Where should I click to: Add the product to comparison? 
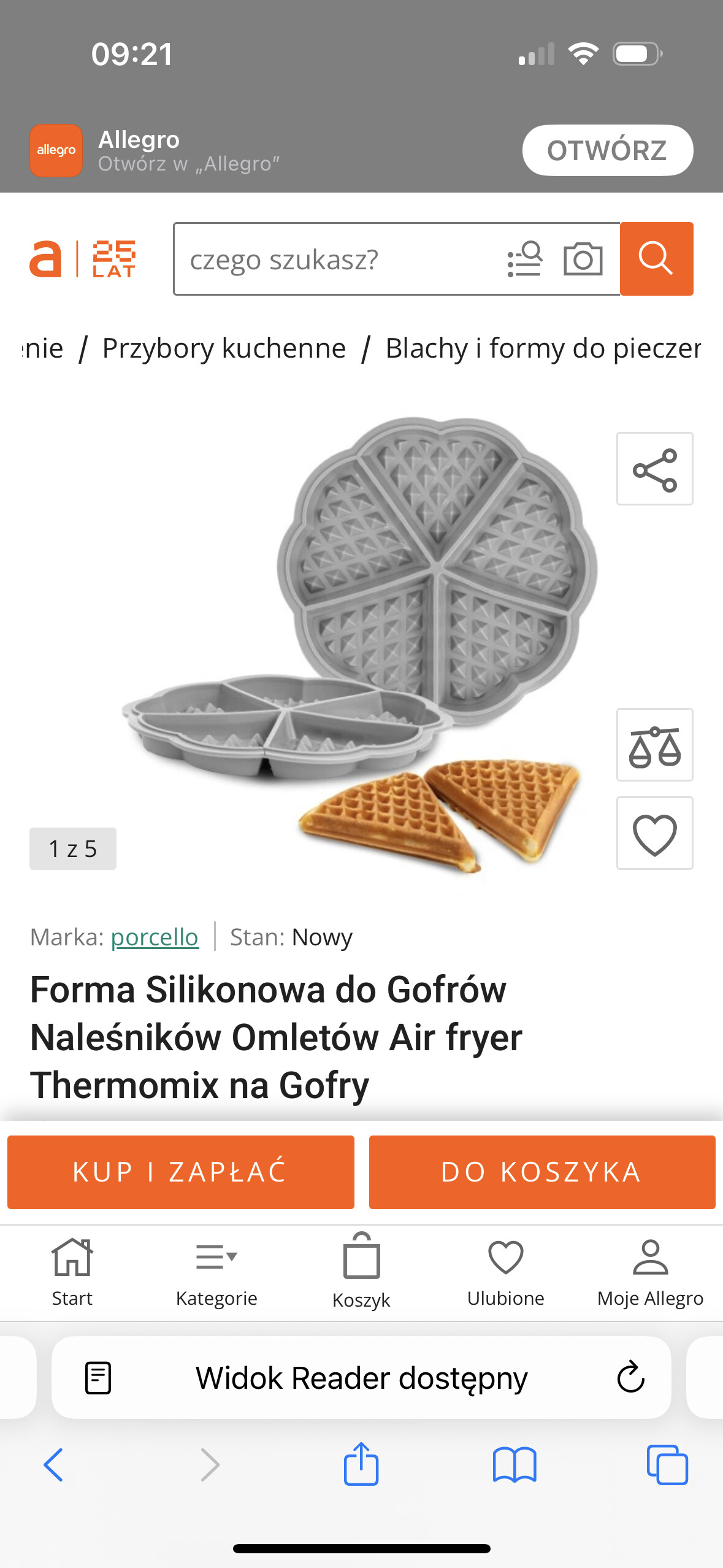pyautogui.click(x=654, y=745)
